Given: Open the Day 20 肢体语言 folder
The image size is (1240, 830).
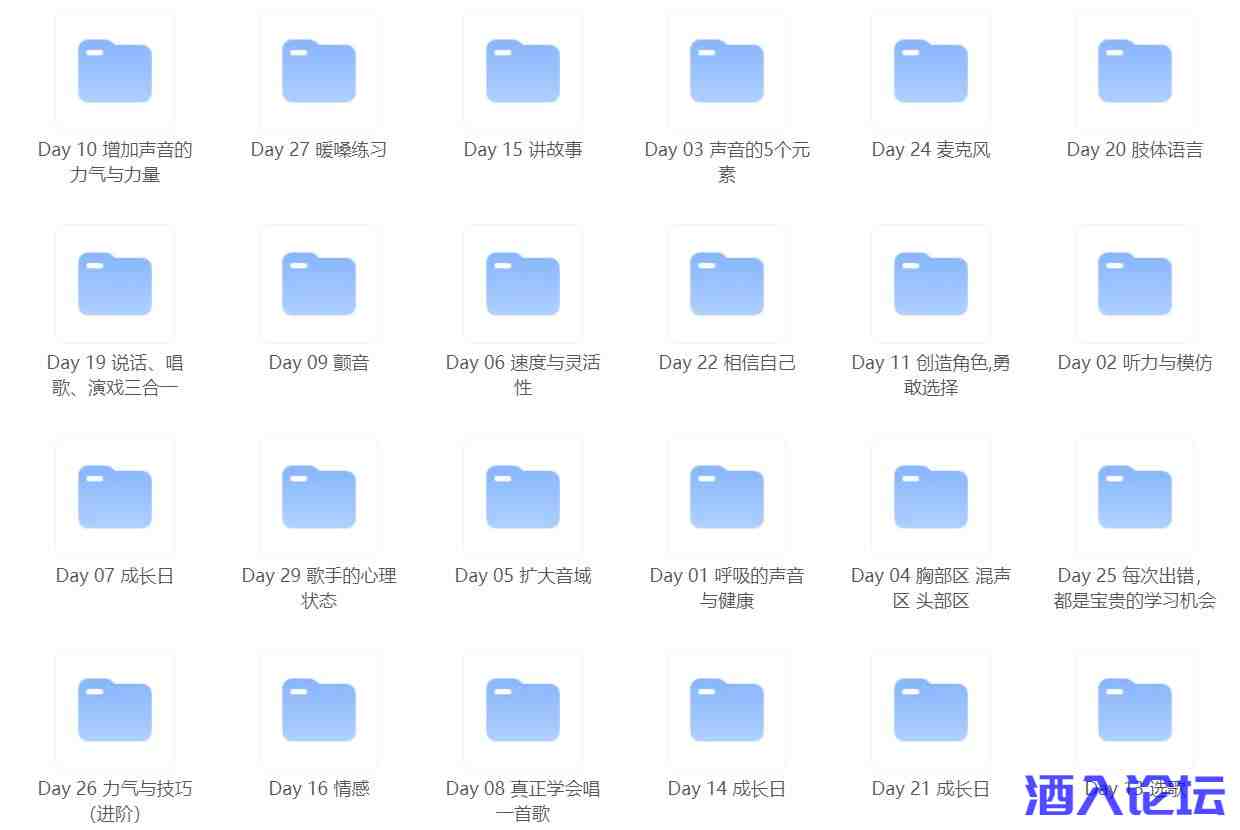Looking at the screenshot, I should pyautogui.click(x=1135, y=72).
